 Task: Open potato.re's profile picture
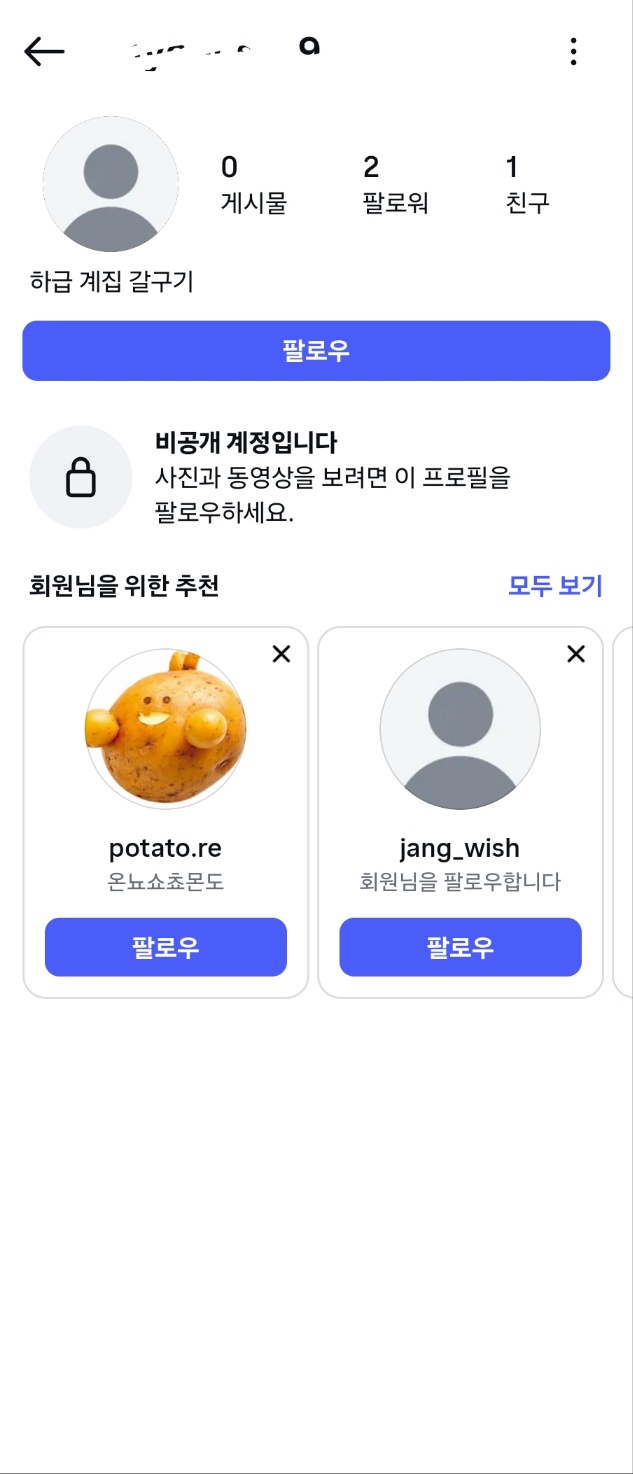(x=166, y=728)
